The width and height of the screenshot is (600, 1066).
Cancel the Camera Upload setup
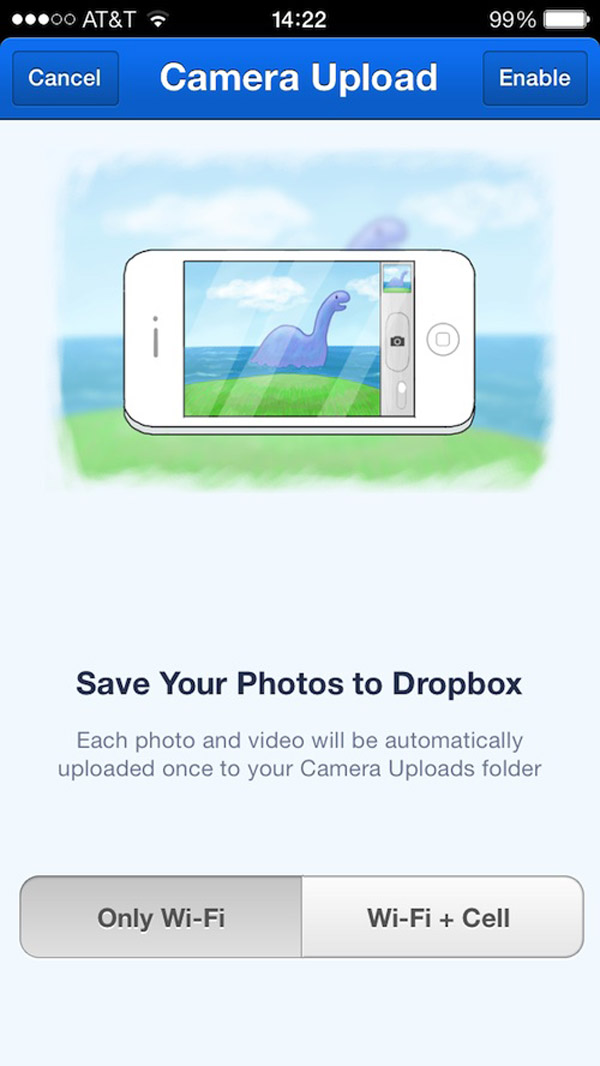[x=64, y=78]
